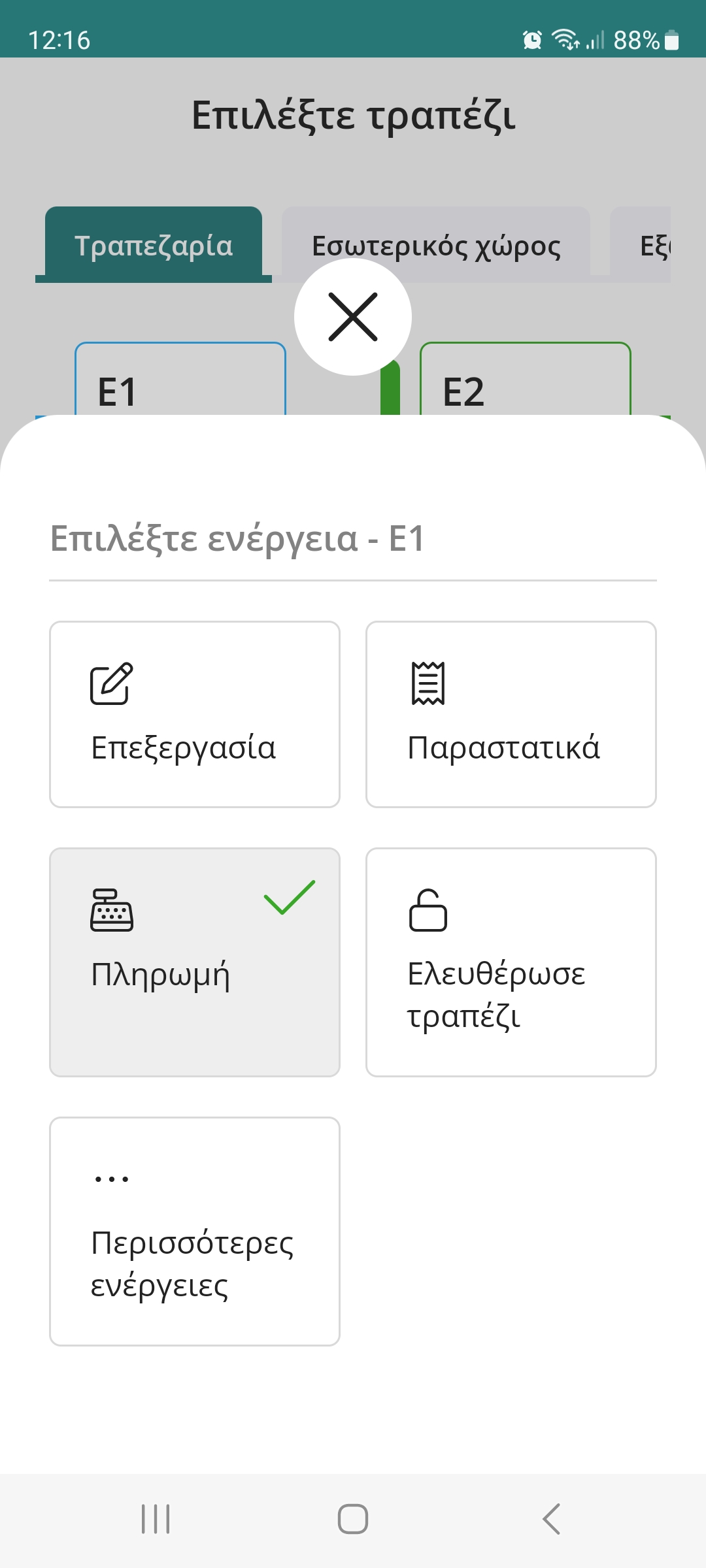Open Περισσότερες ενέργειες
Image resolution: width=706 pixels, height=1568 pixels.
pos(195,1231)
